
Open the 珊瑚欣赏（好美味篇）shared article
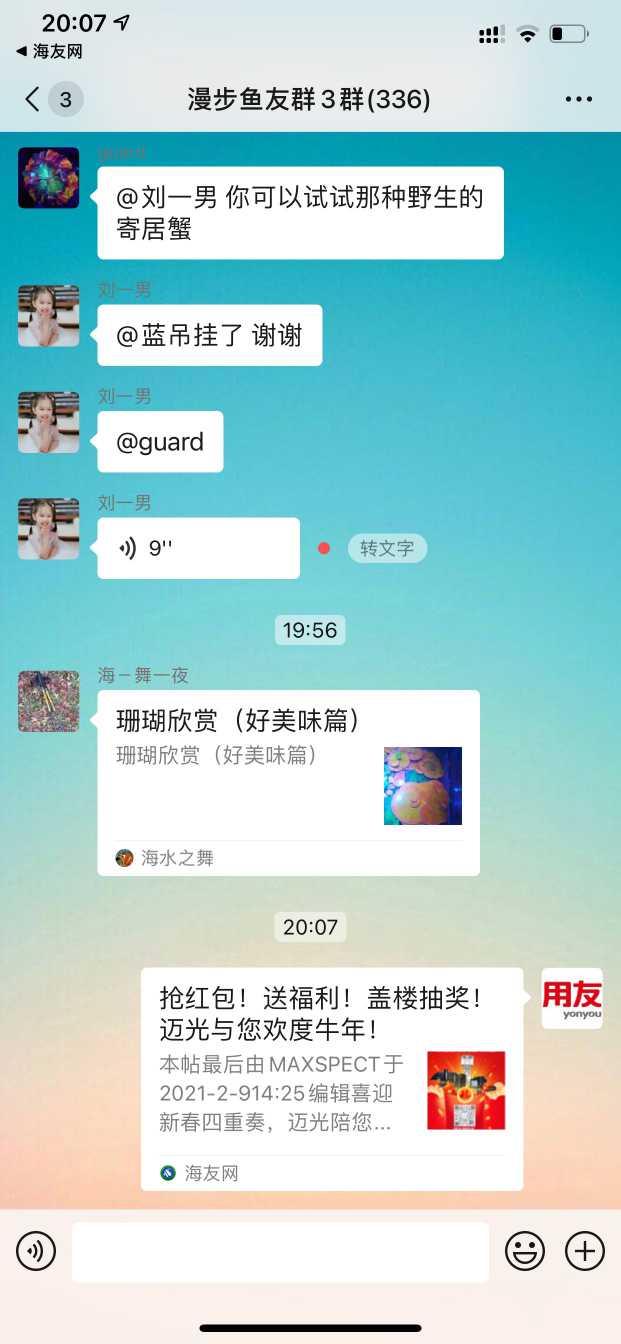[x=288, y=782]
